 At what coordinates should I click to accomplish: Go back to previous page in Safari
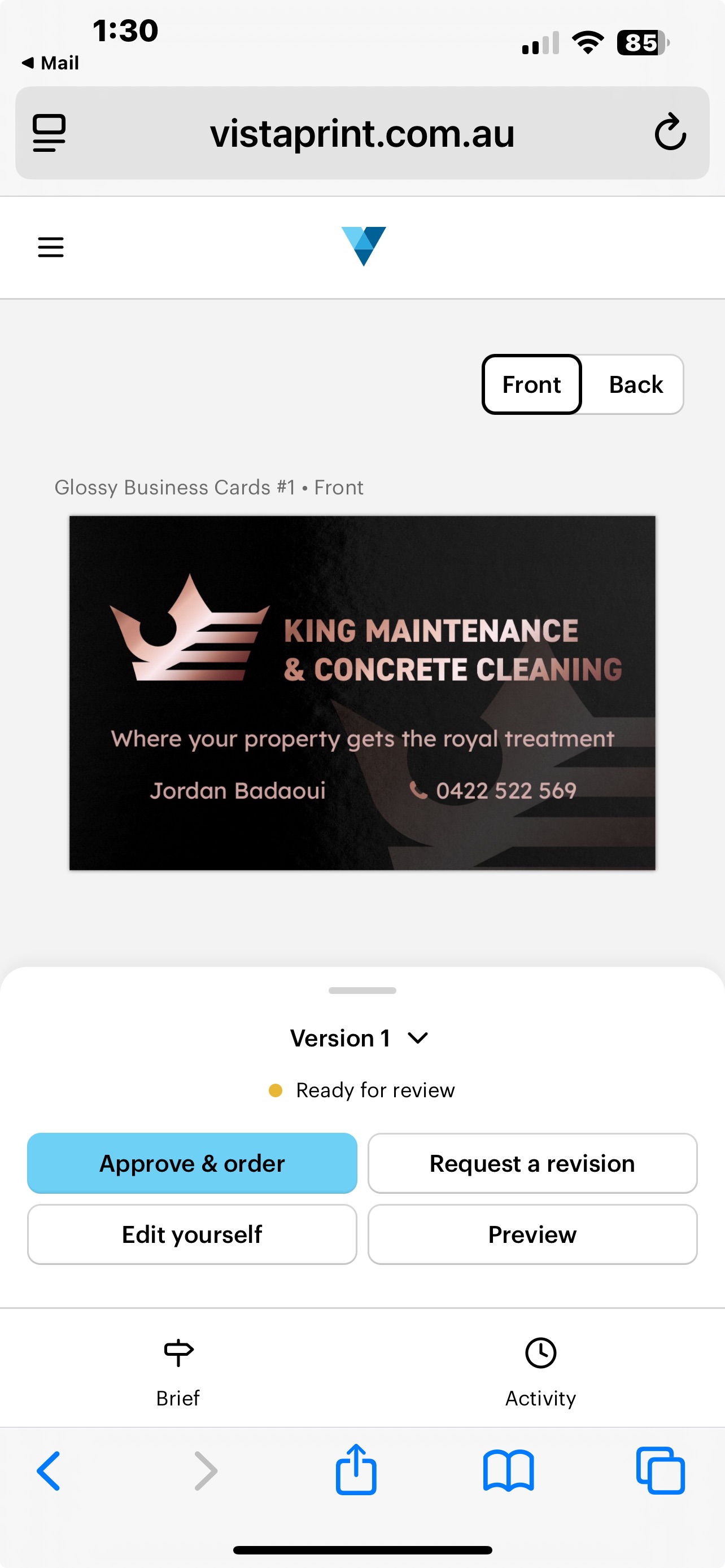click(49, 1470)
